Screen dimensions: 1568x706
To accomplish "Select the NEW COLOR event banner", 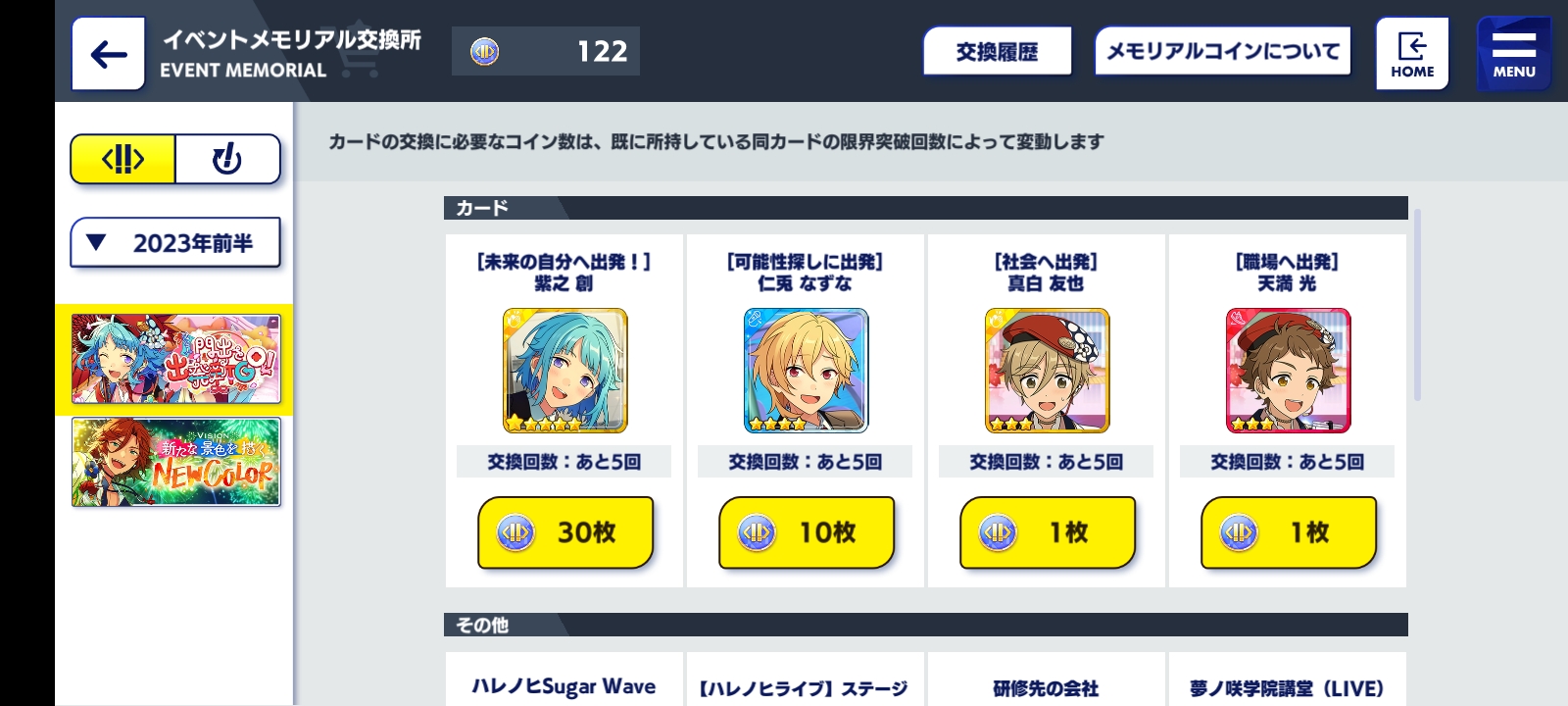I will pyautogui.click(x=175, y=462).
